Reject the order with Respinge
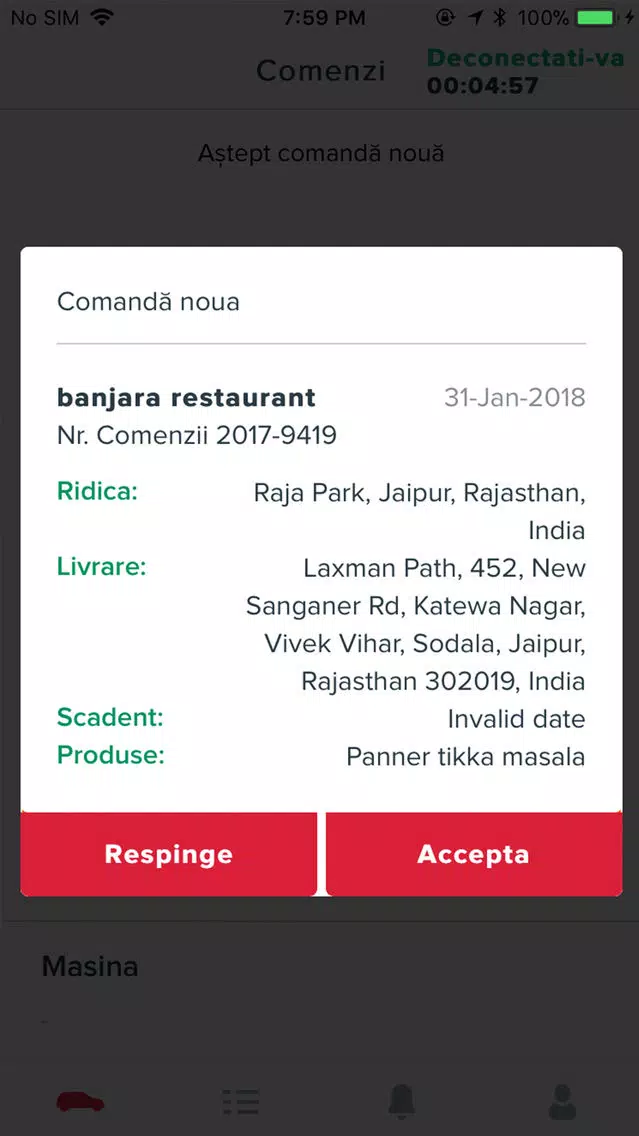This screenshot has width=639, height=1136. pos(168,854)
